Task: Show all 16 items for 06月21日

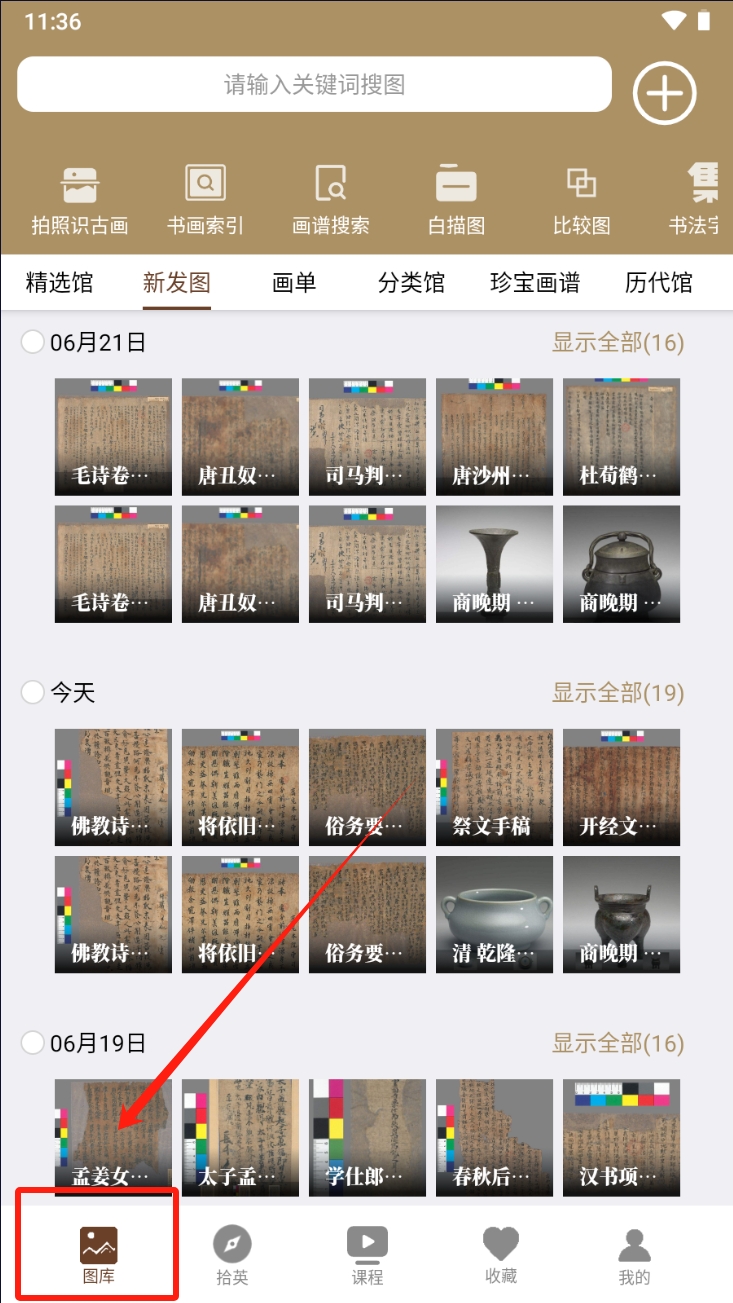Action: [618, 343]
